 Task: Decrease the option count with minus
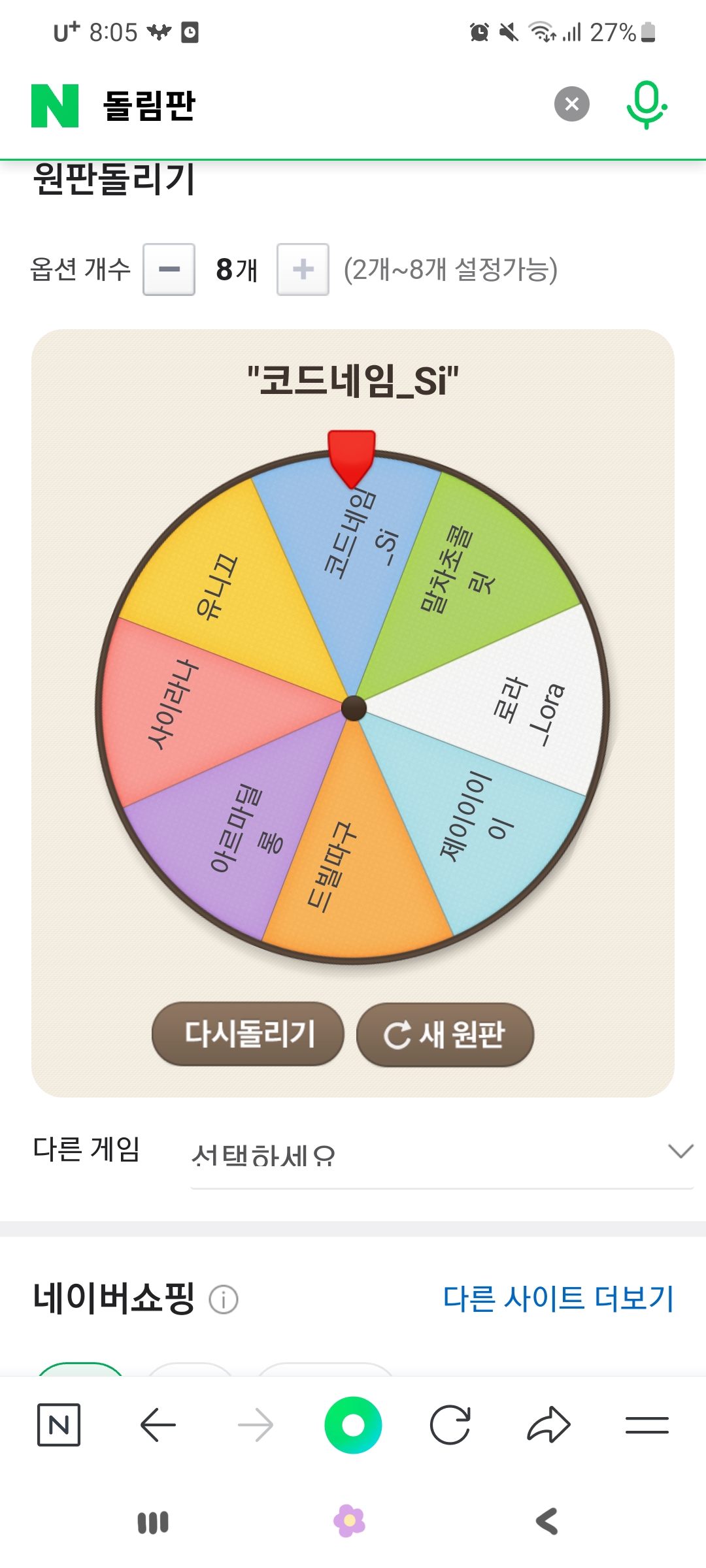point(169,269)
